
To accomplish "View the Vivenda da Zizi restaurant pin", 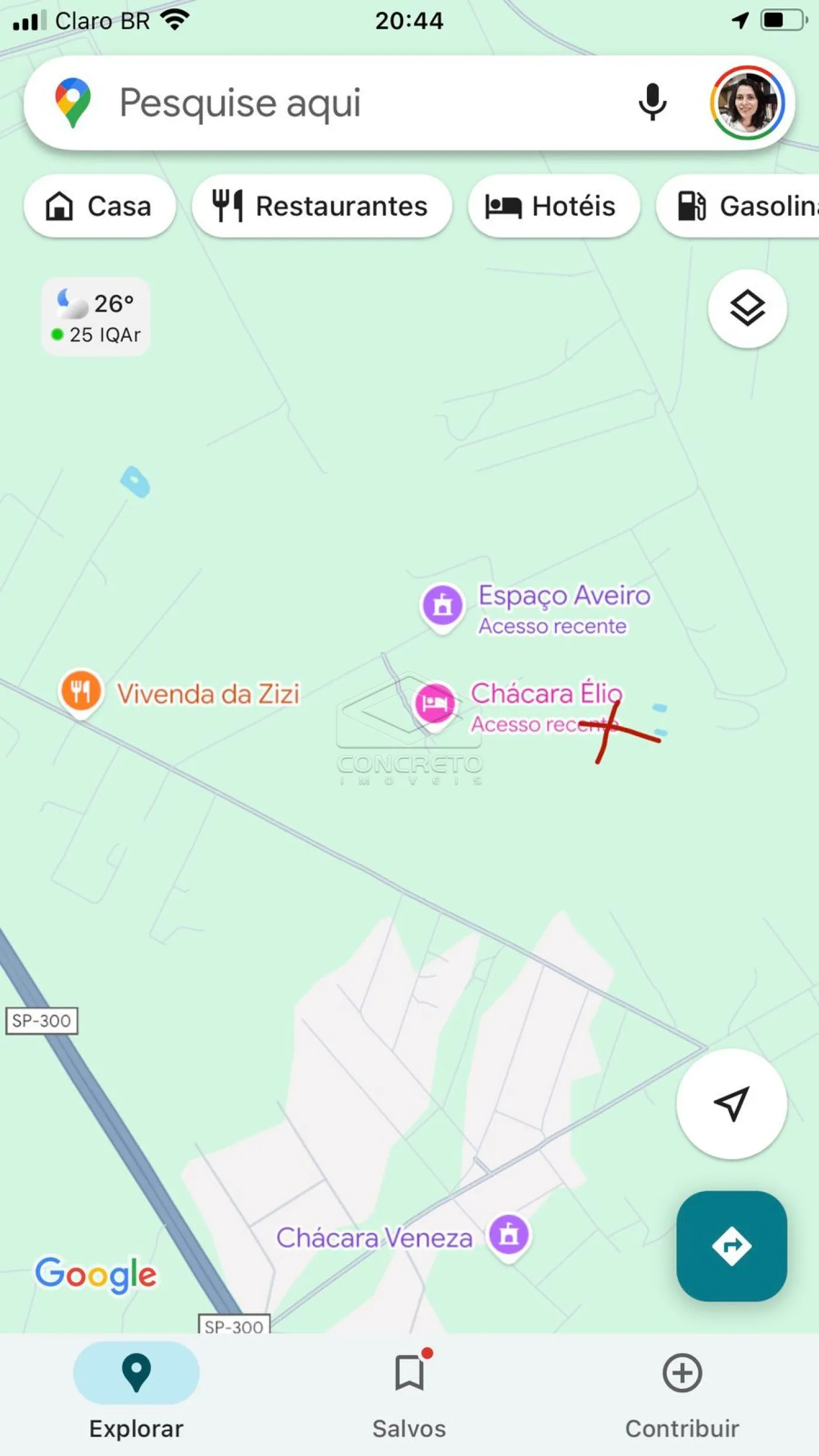I will [81, 692].
